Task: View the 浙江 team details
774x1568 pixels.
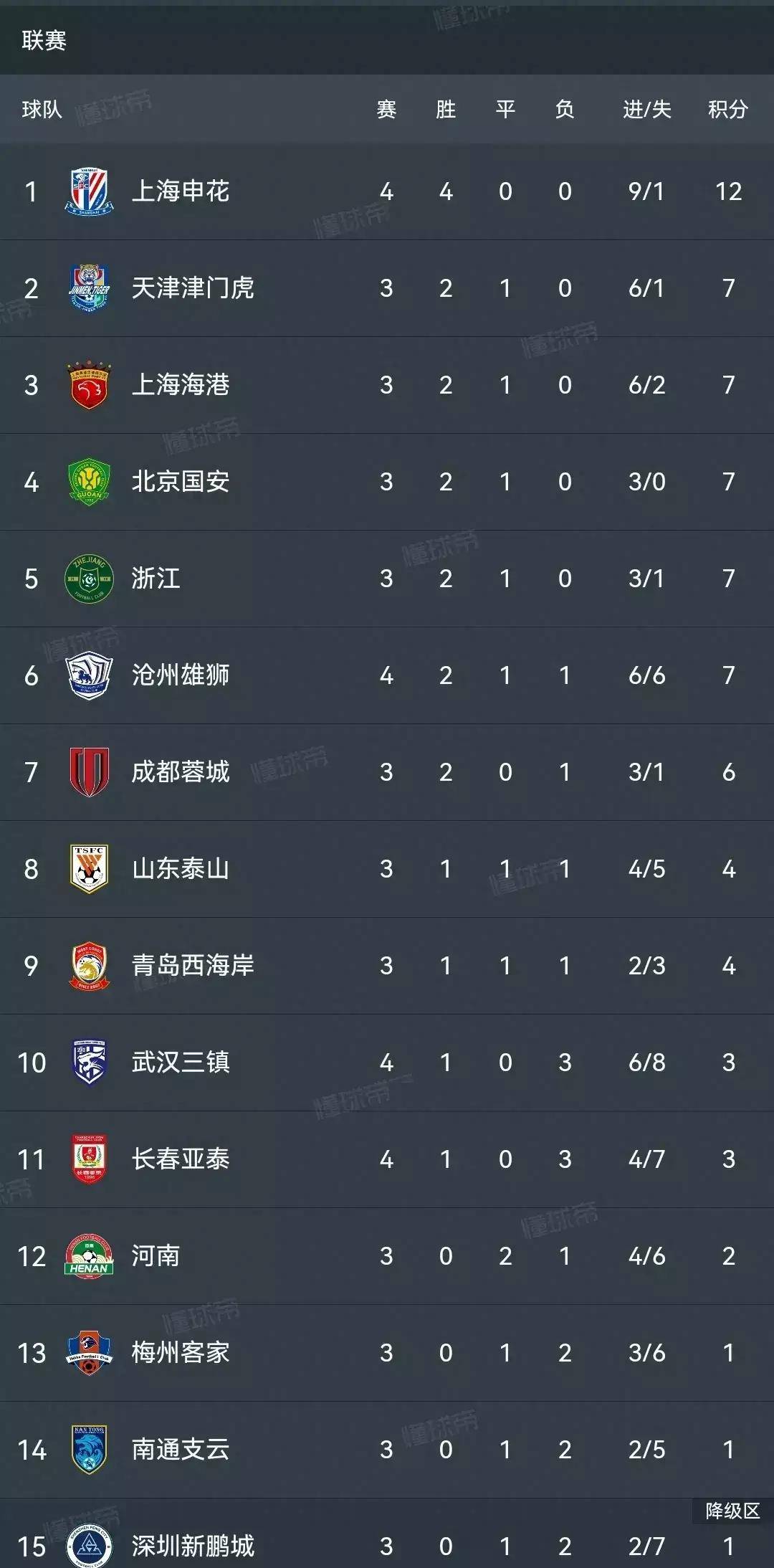Action: point(156,579)
